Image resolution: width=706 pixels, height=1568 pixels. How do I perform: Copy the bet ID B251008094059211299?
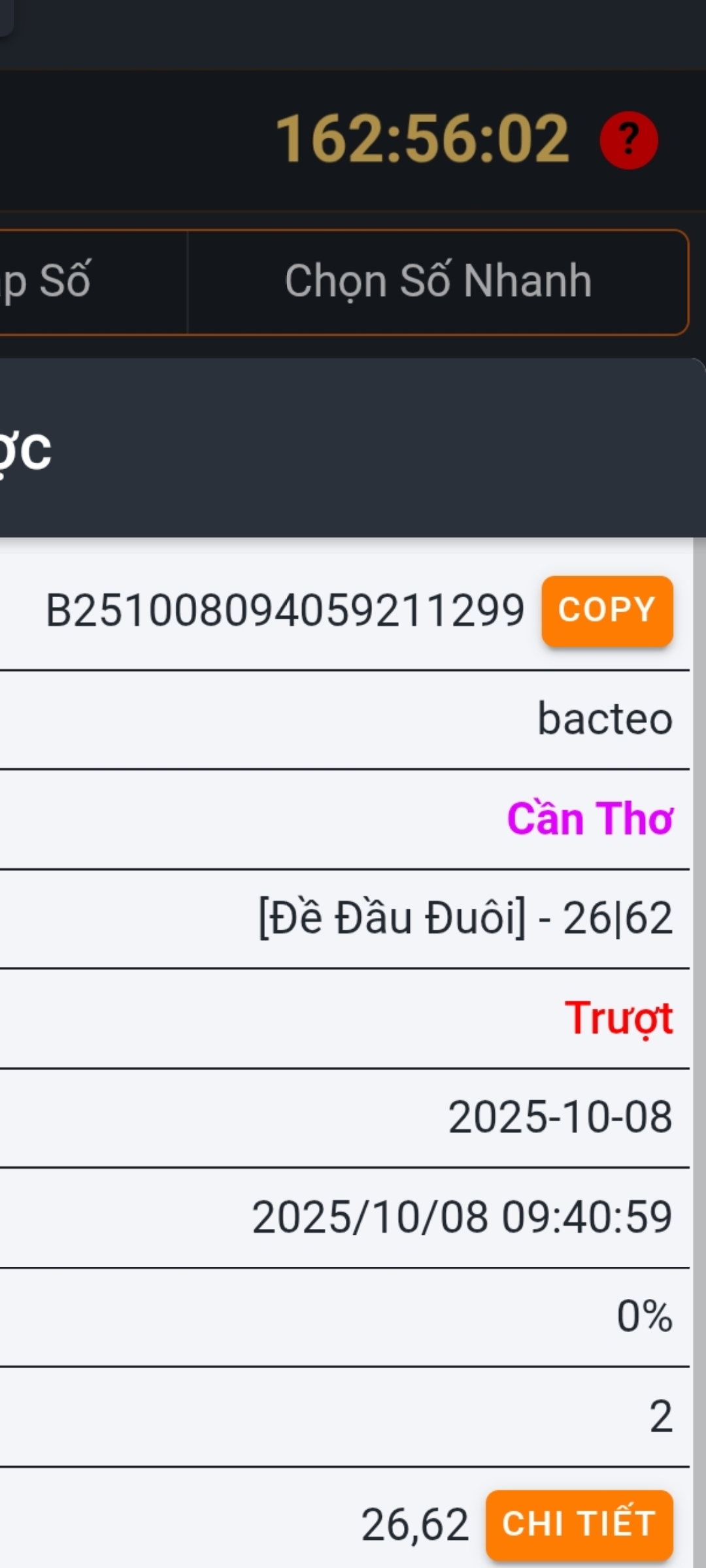pos(607,611)
